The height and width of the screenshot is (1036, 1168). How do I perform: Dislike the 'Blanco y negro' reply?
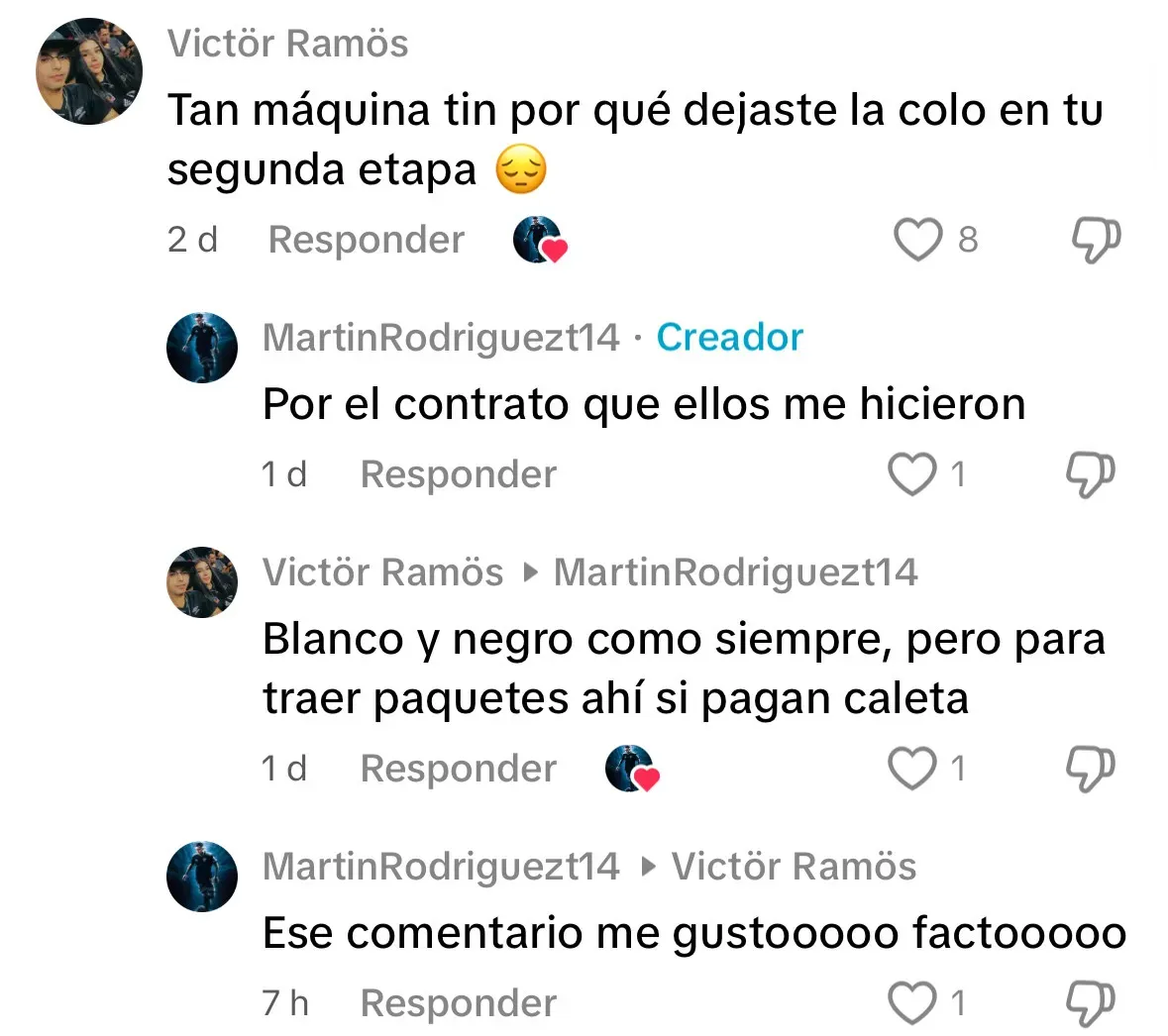(x=1090, y=769)
